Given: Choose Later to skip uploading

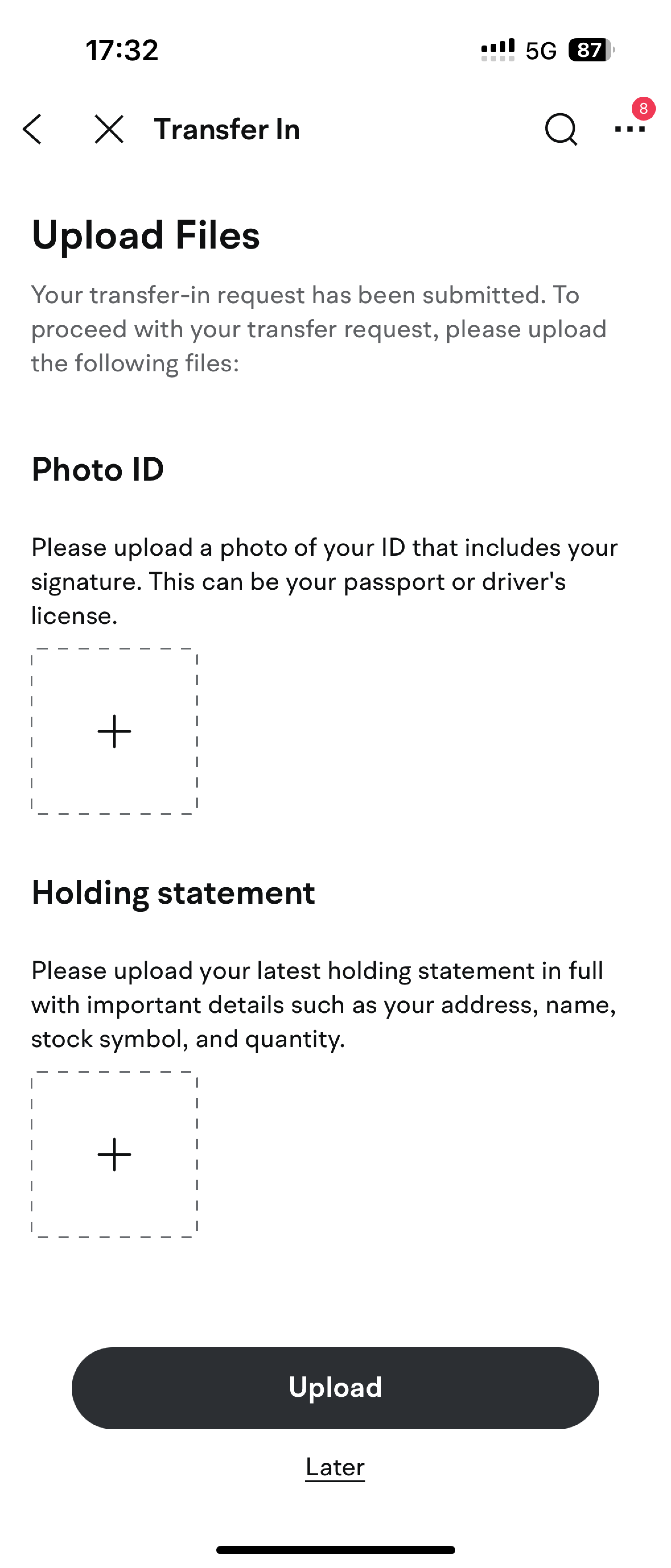Looking at the screenshot, I should point(335,1466).
